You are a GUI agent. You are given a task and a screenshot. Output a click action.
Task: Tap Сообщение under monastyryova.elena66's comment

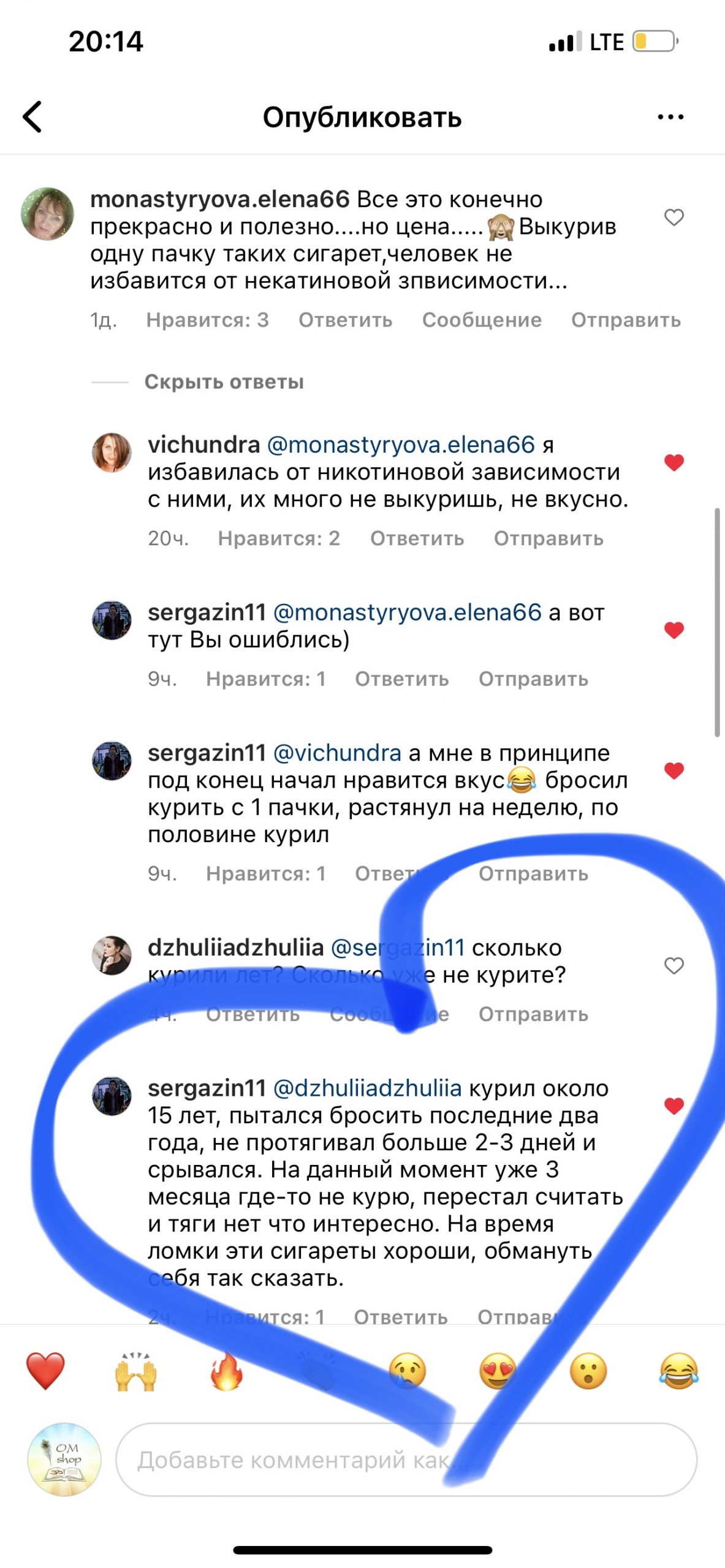click(482, 320)
